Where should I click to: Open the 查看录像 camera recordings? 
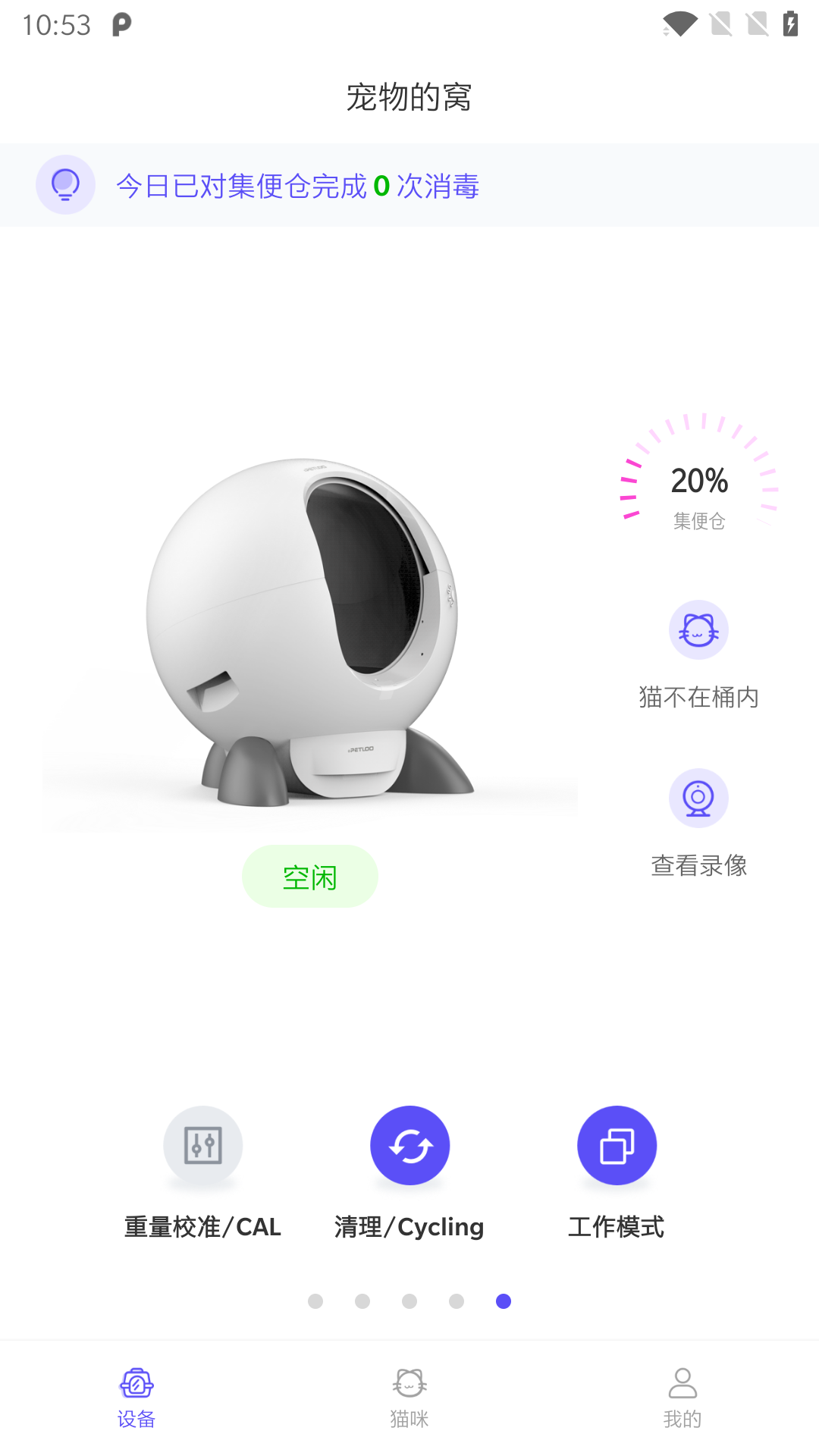[698, 799]
